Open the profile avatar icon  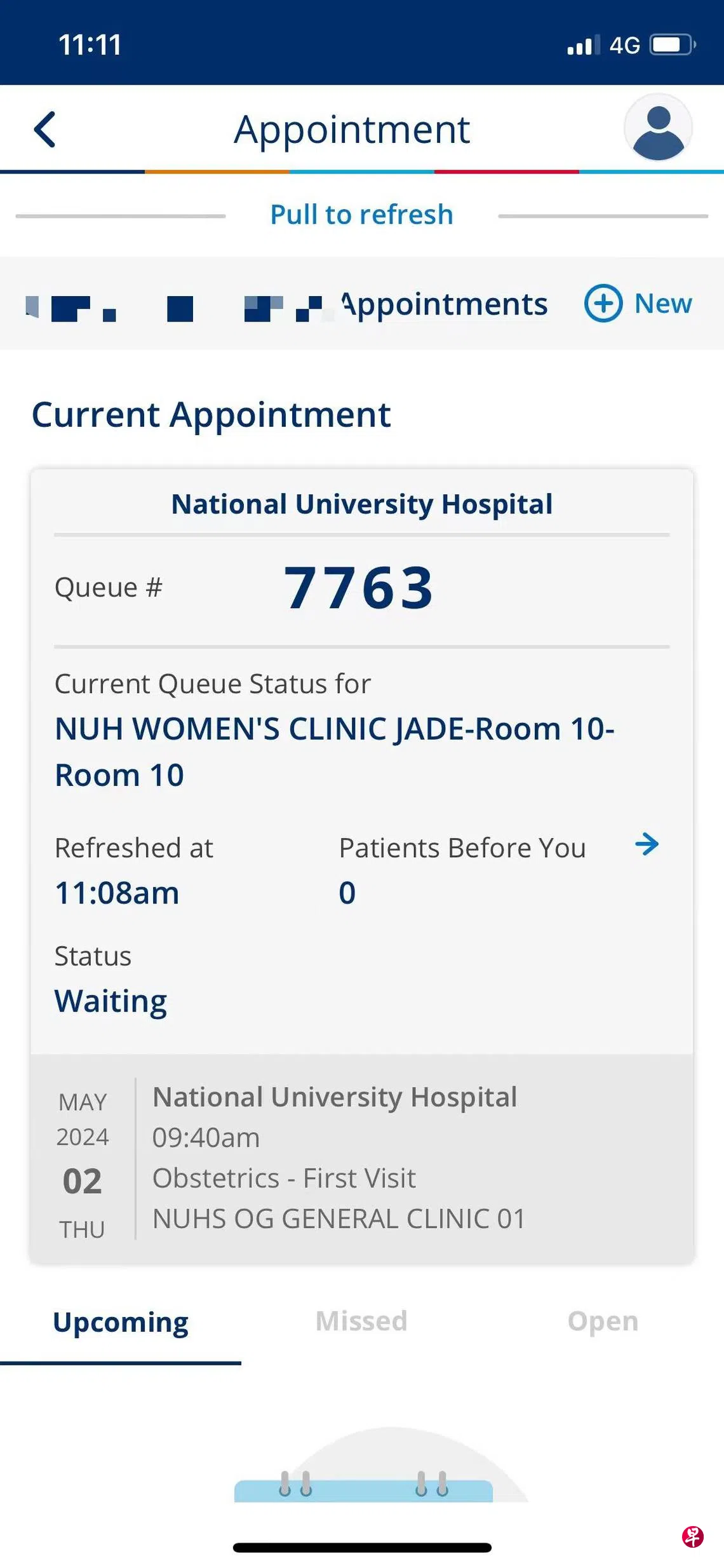point(658,128)
